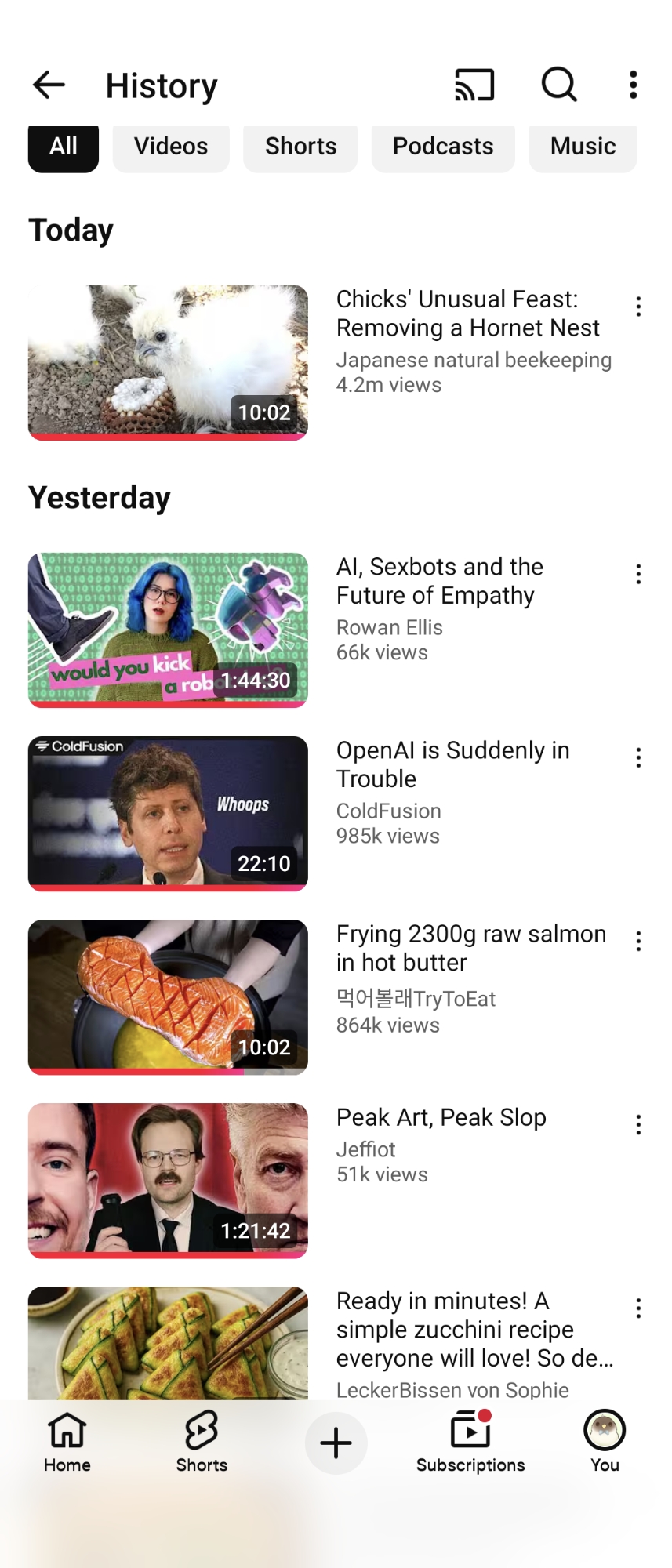
Task: Open Frying 2300g raw salmon video
Action: (168, 996)
